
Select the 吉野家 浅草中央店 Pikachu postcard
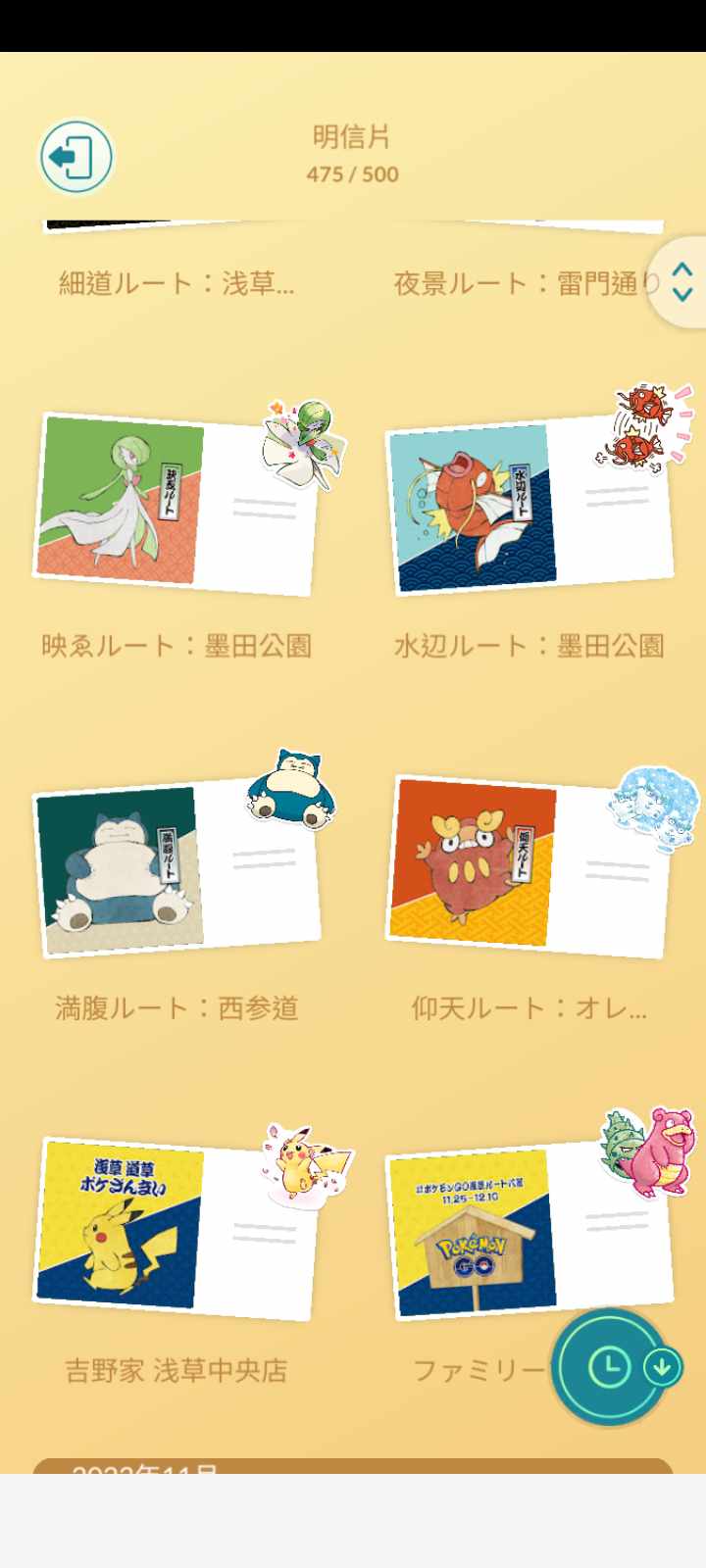(x=176, y=1229)
